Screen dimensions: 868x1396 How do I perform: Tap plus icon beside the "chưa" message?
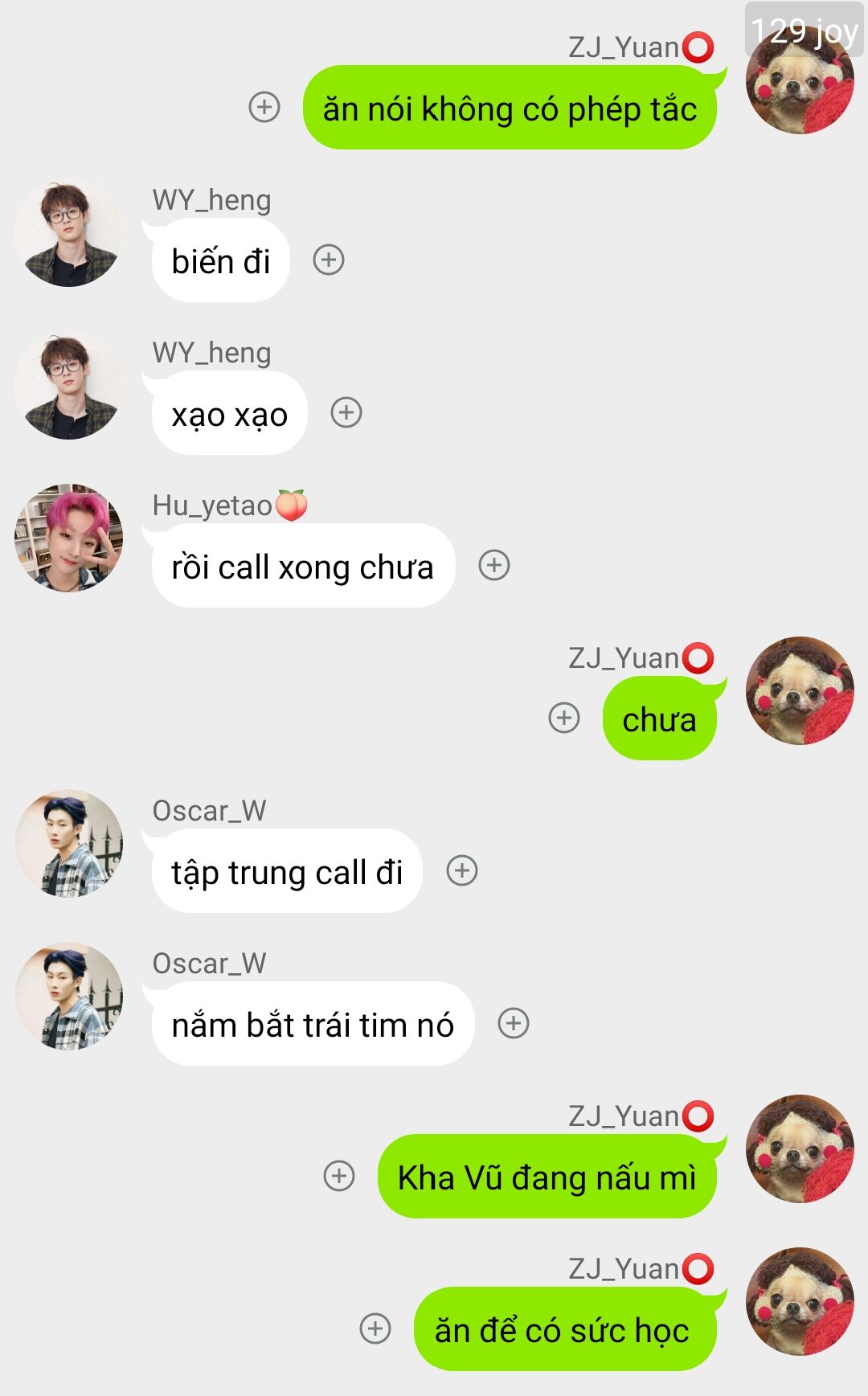click(x=564, y=718)
